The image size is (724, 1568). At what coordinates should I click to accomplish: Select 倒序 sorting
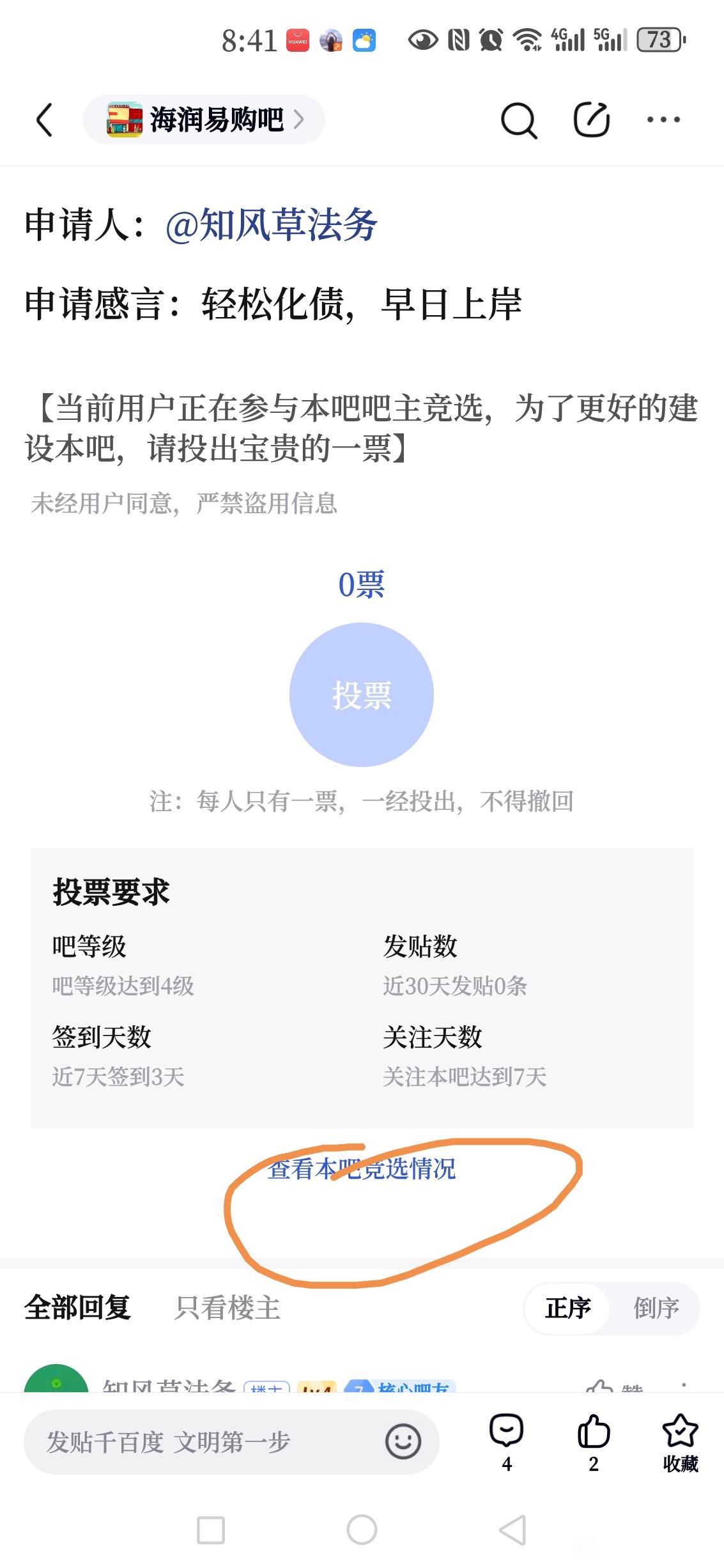tap(656, 1308)
